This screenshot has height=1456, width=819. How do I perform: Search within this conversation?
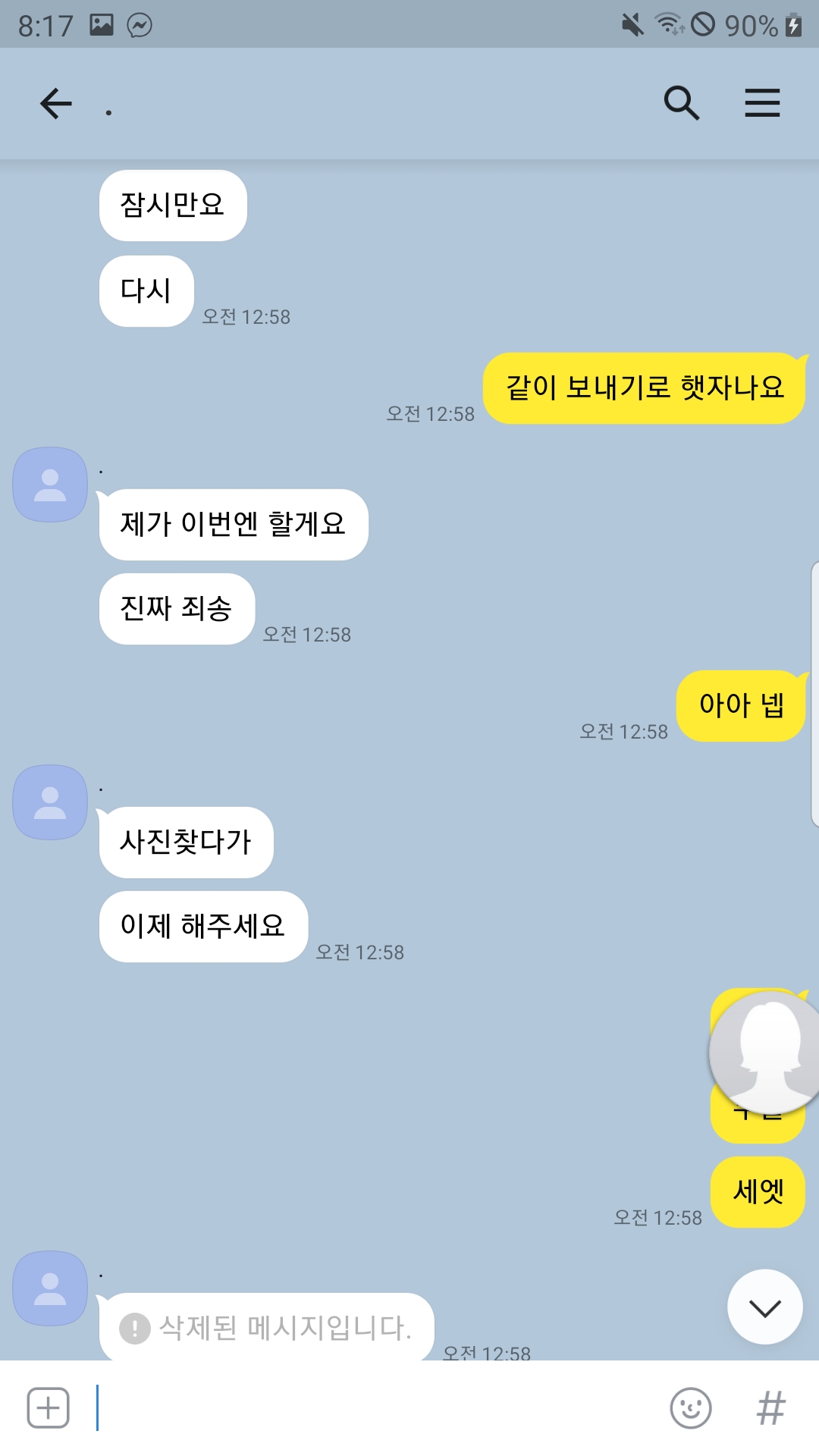[681, 103]
